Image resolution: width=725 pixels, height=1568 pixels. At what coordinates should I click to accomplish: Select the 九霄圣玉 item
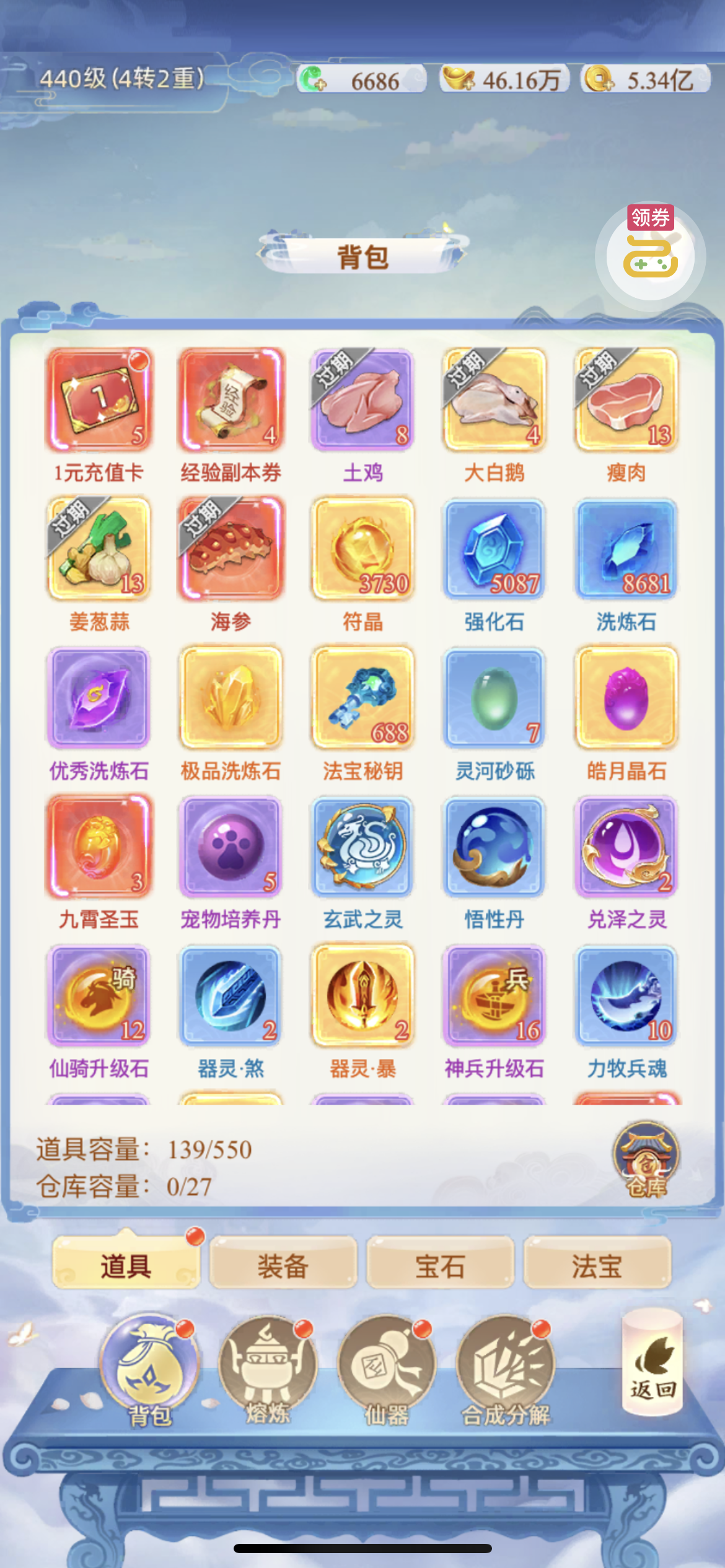pyautogui.click(x=99, y=847)
